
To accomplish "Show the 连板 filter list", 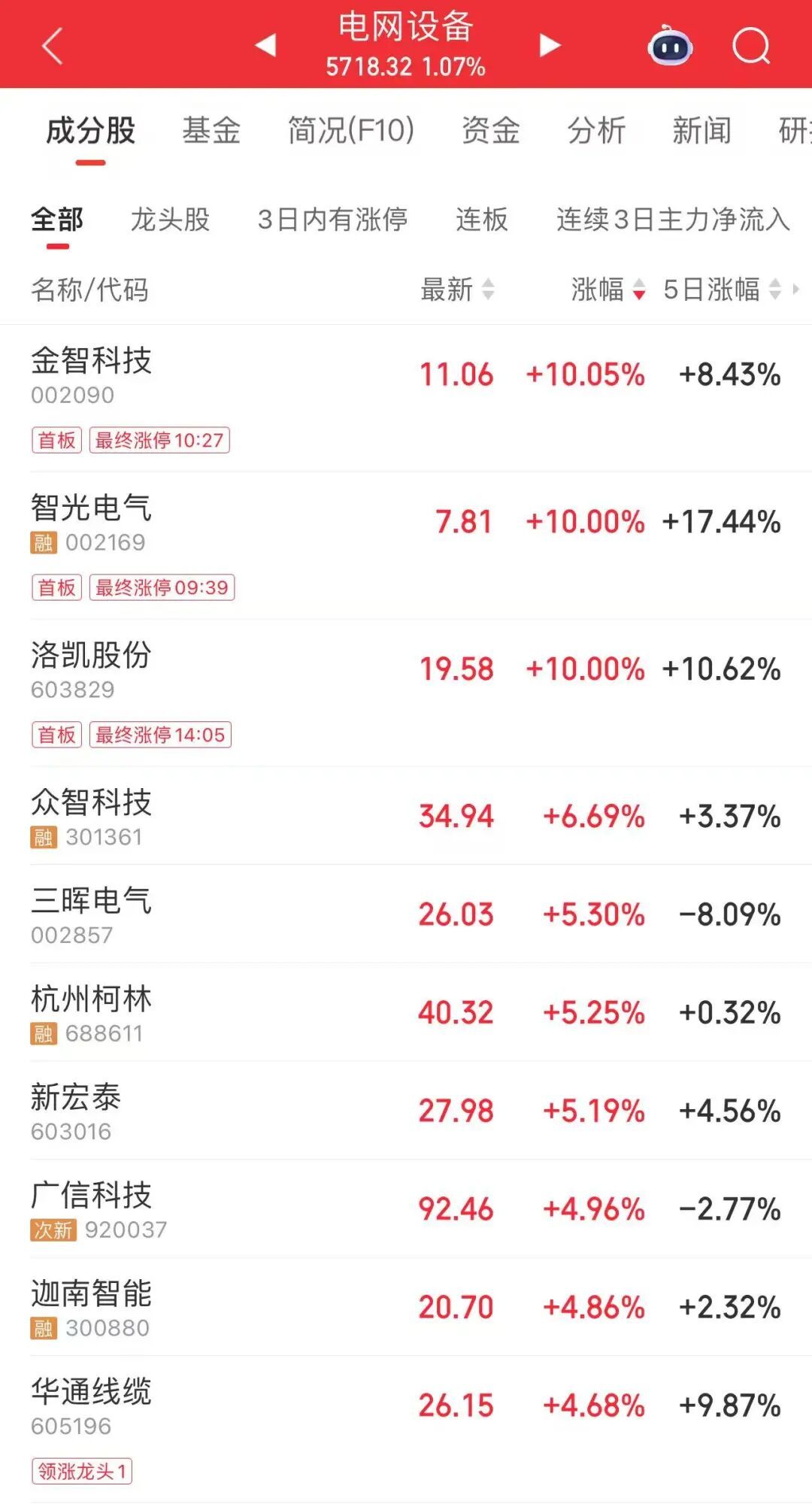I will tap(482, 220).
